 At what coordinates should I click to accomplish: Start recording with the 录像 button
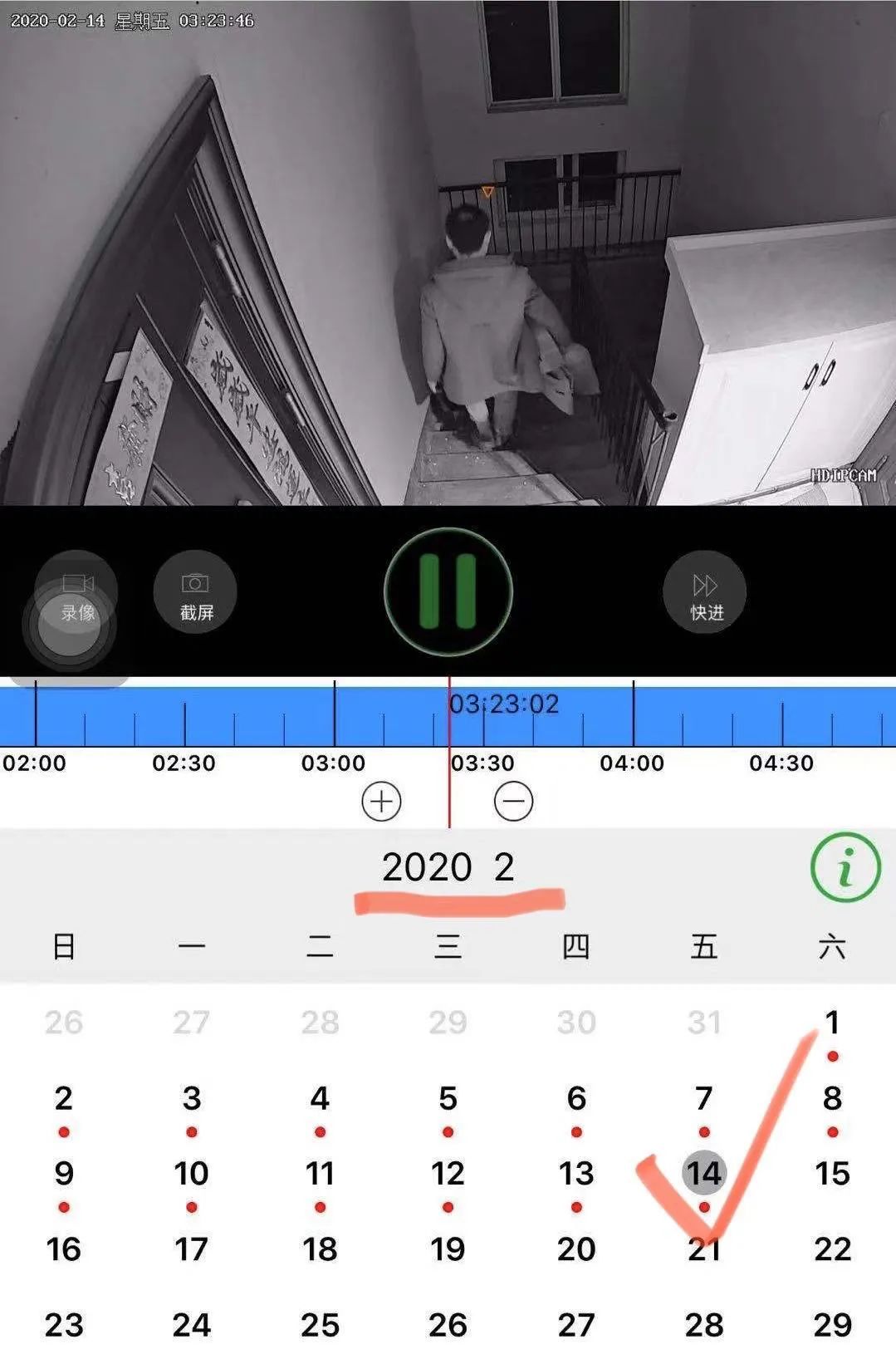point(76,591)
